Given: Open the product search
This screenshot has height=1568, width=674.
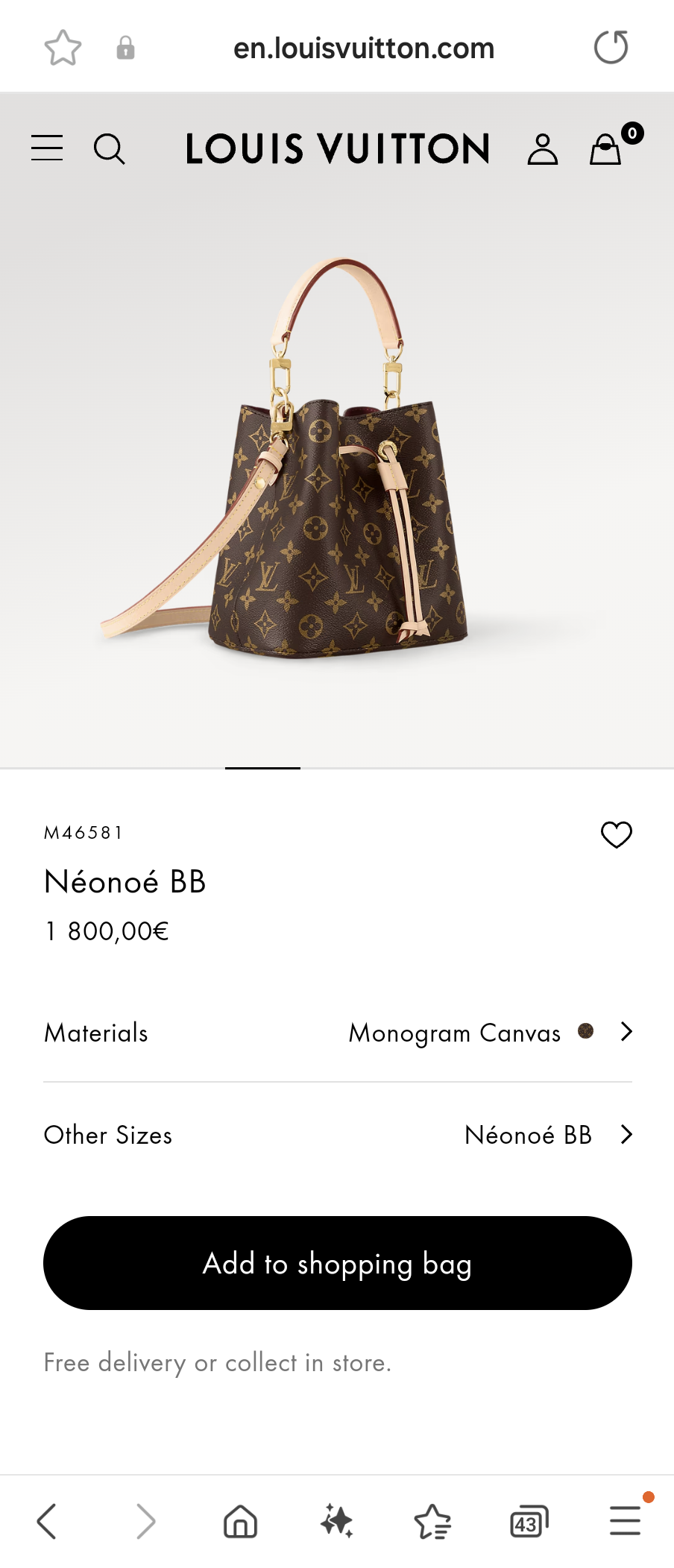Looking at the screenshot, I should [110, 148].
